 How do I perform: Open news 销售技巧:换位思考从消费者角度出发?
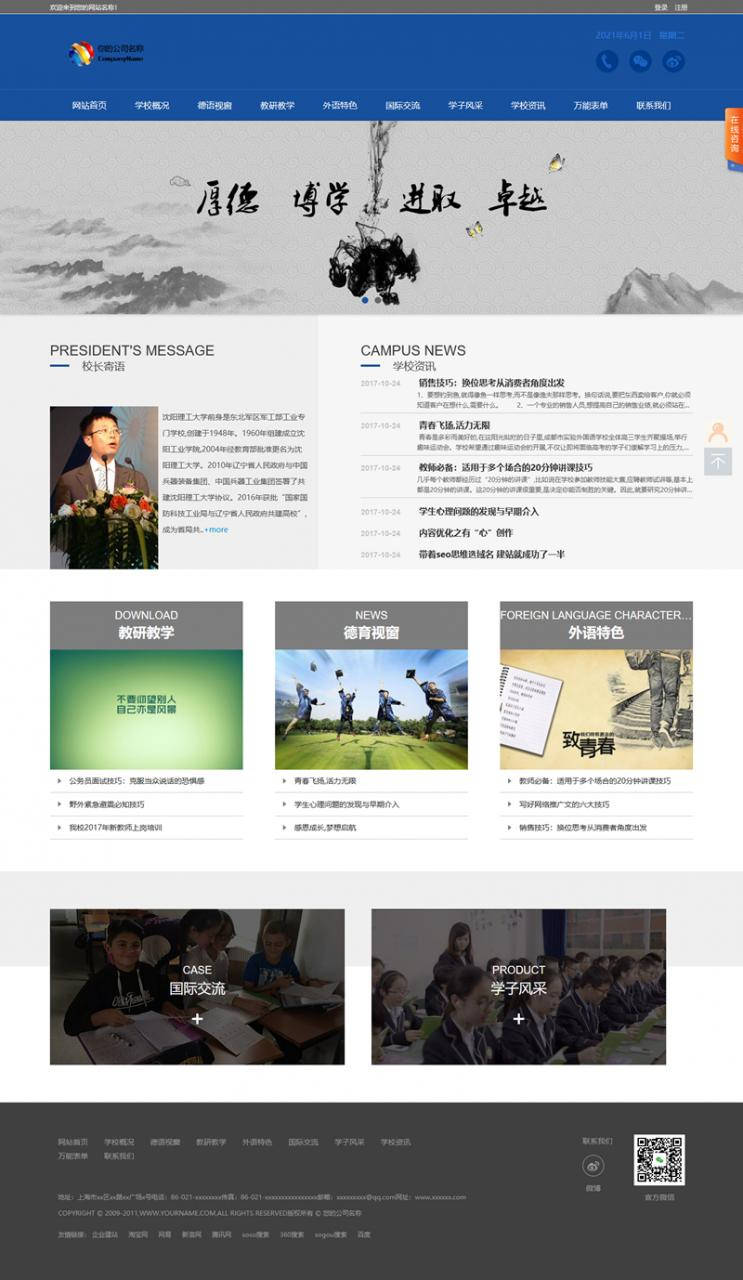(492, 383)
